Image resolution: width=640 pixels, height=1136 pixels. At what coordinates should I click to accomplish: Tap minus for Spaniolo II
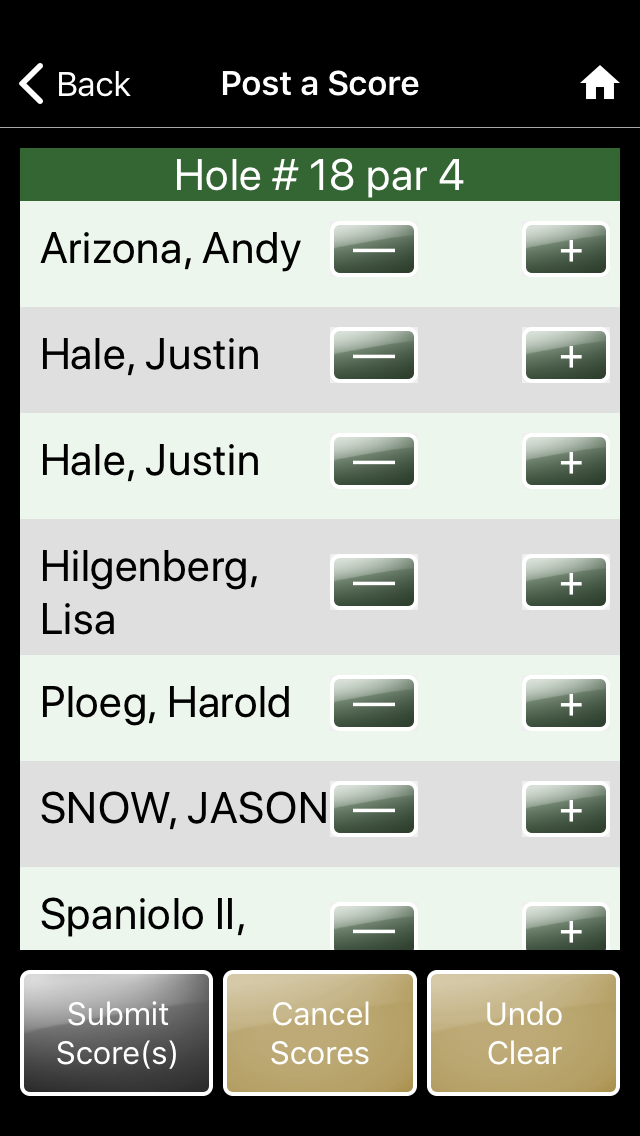coord(374,927)
